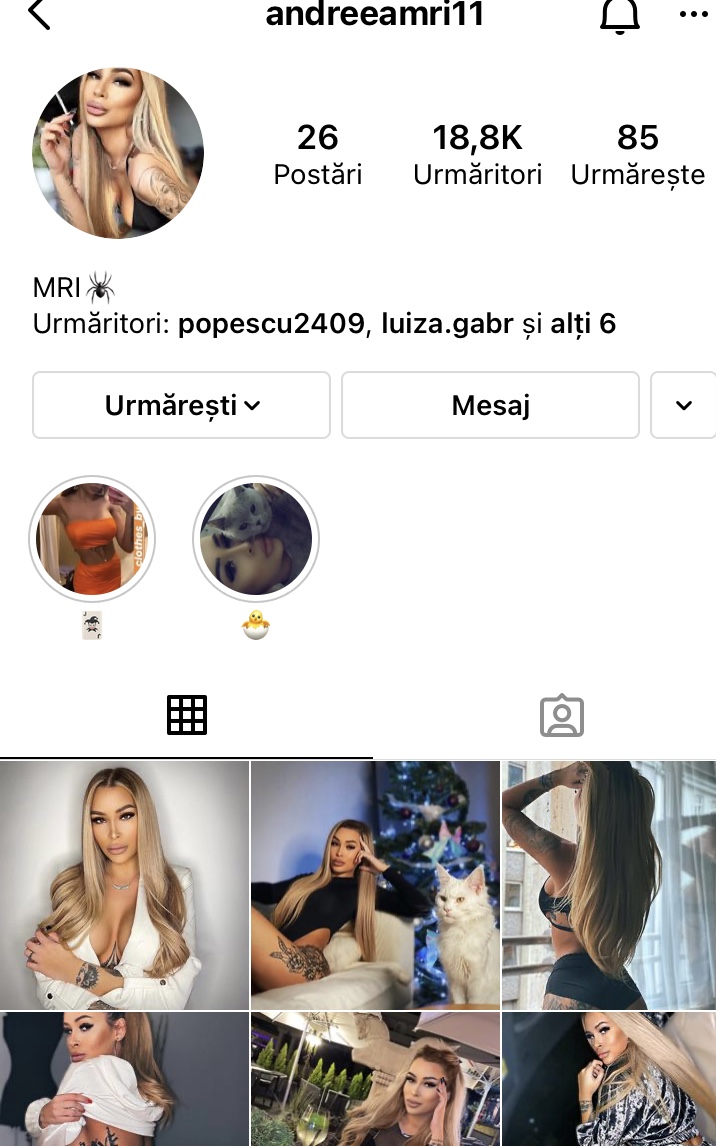
Task: Expand suggested accounts chevron button
Action: pos(683,405)
